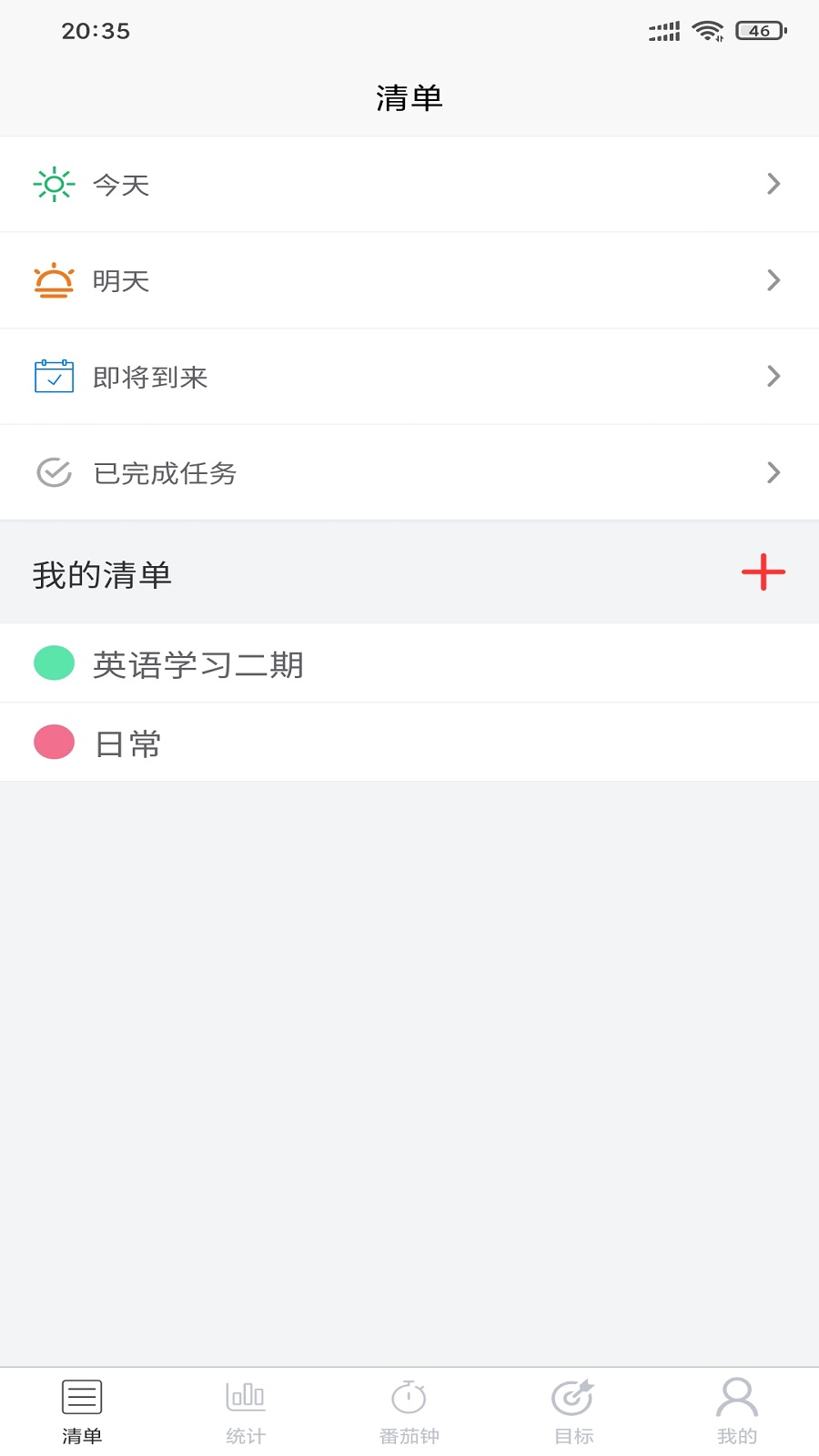Go to the 目标 tab
Viewport: 819px width, 1456px height.
(x=573, y=1410)
